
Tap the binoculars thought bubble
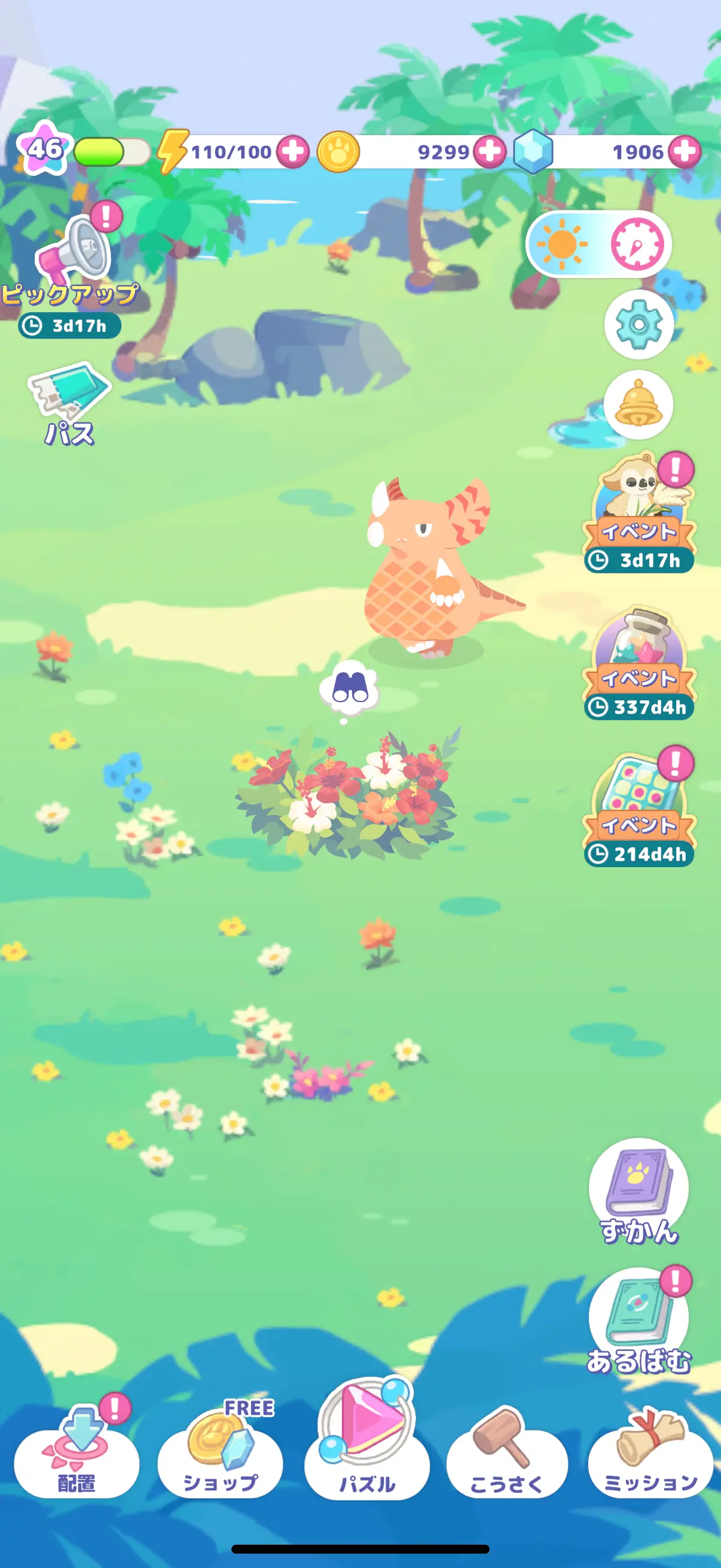[350, 688]
